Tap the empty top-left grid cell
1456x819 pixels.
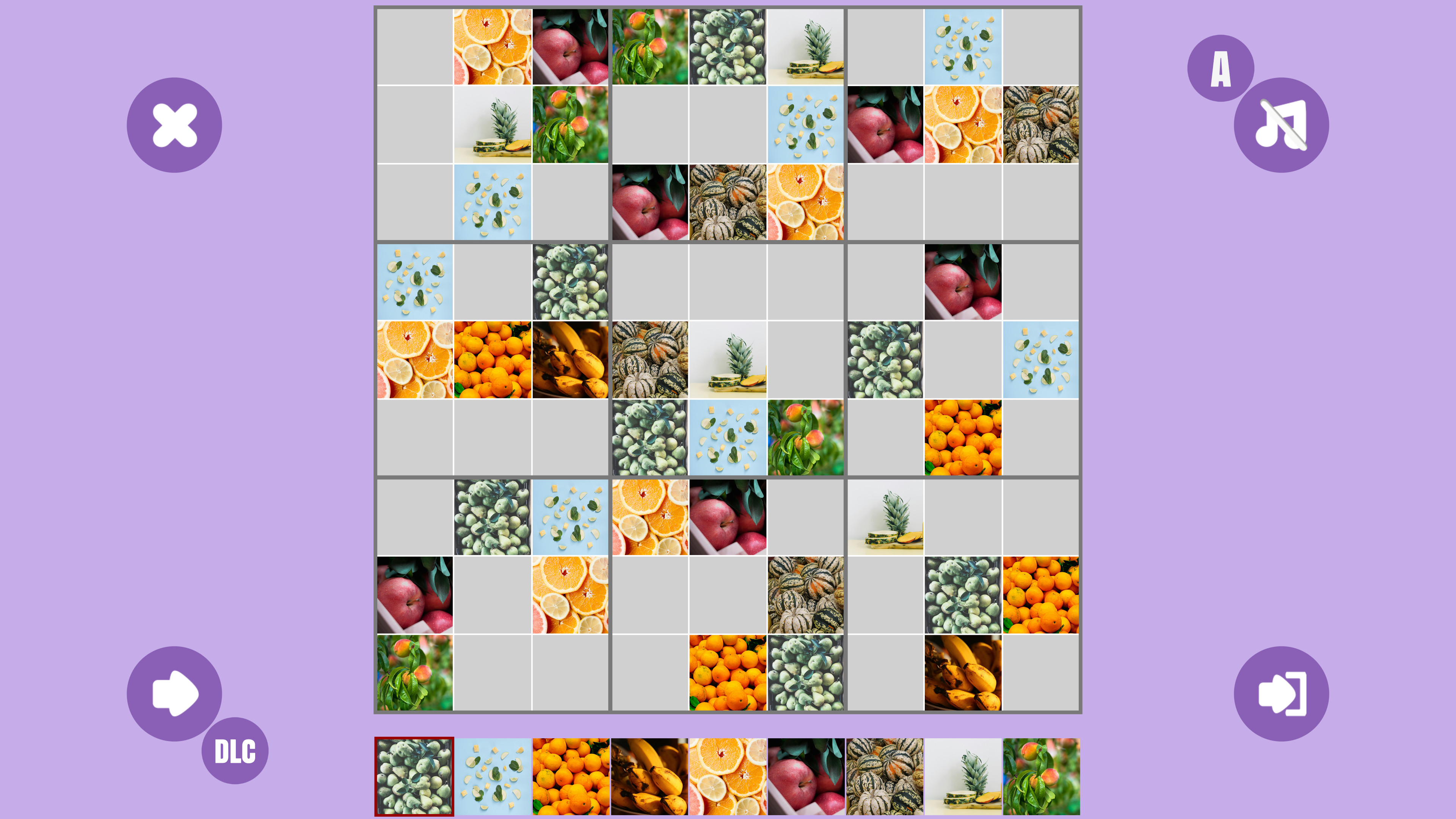coord(414,47)
